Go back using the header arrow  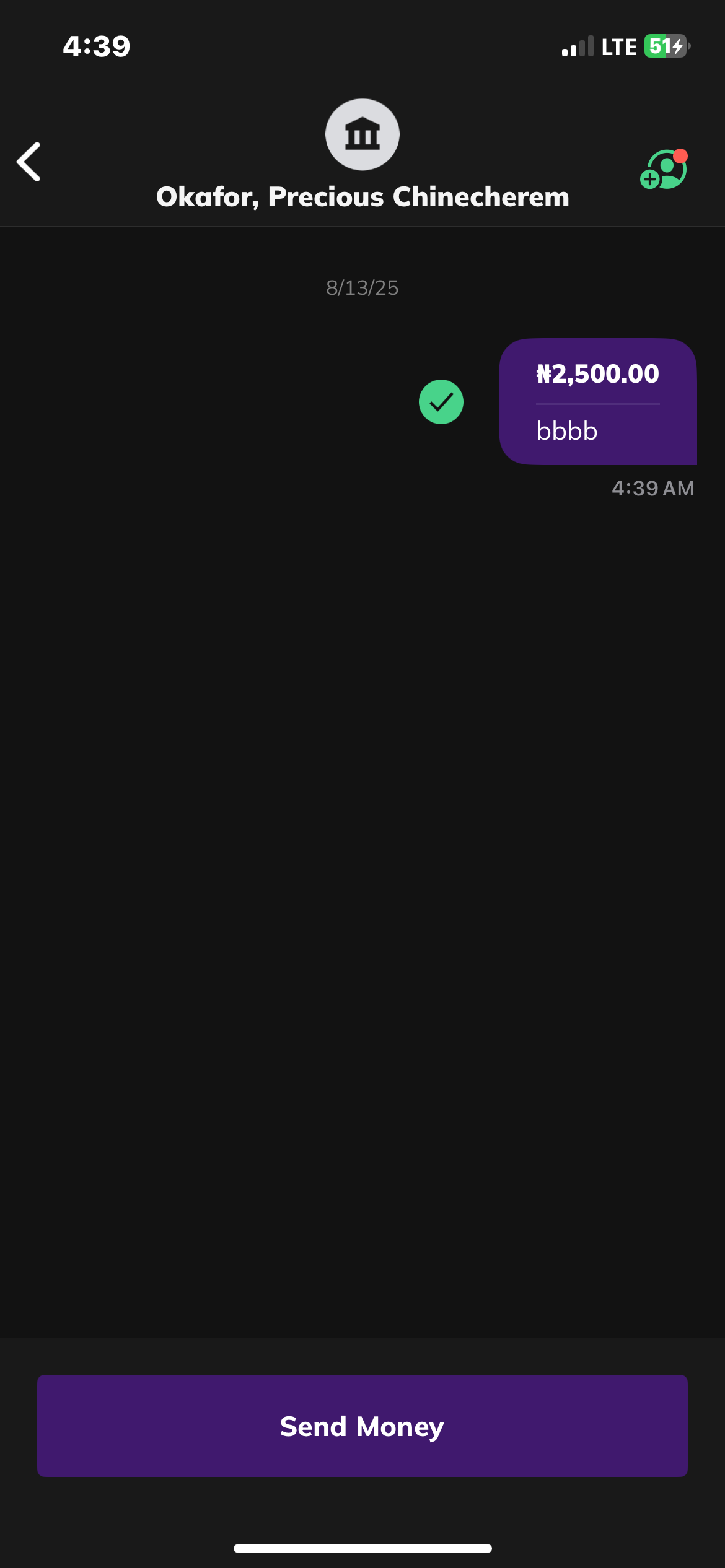(x=29, y=162)
